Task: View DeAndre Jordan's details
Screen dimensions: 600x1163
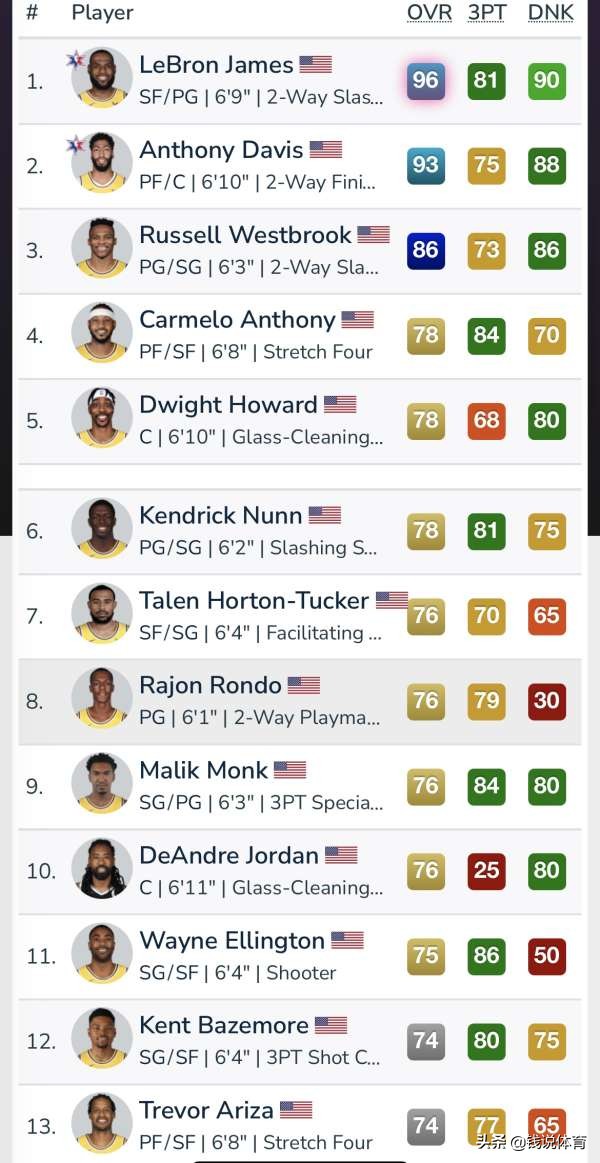Action: pyautogui.click(x=229, y=856)
